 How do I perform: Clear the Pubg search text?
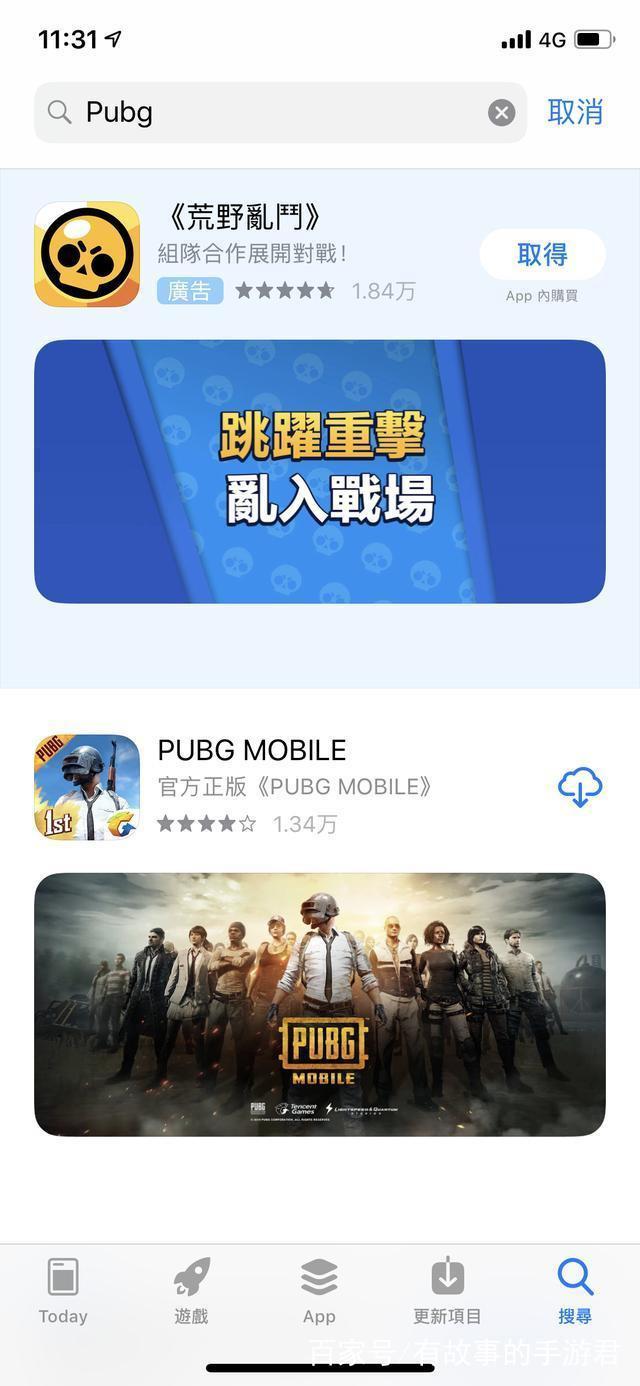point(501,112)
